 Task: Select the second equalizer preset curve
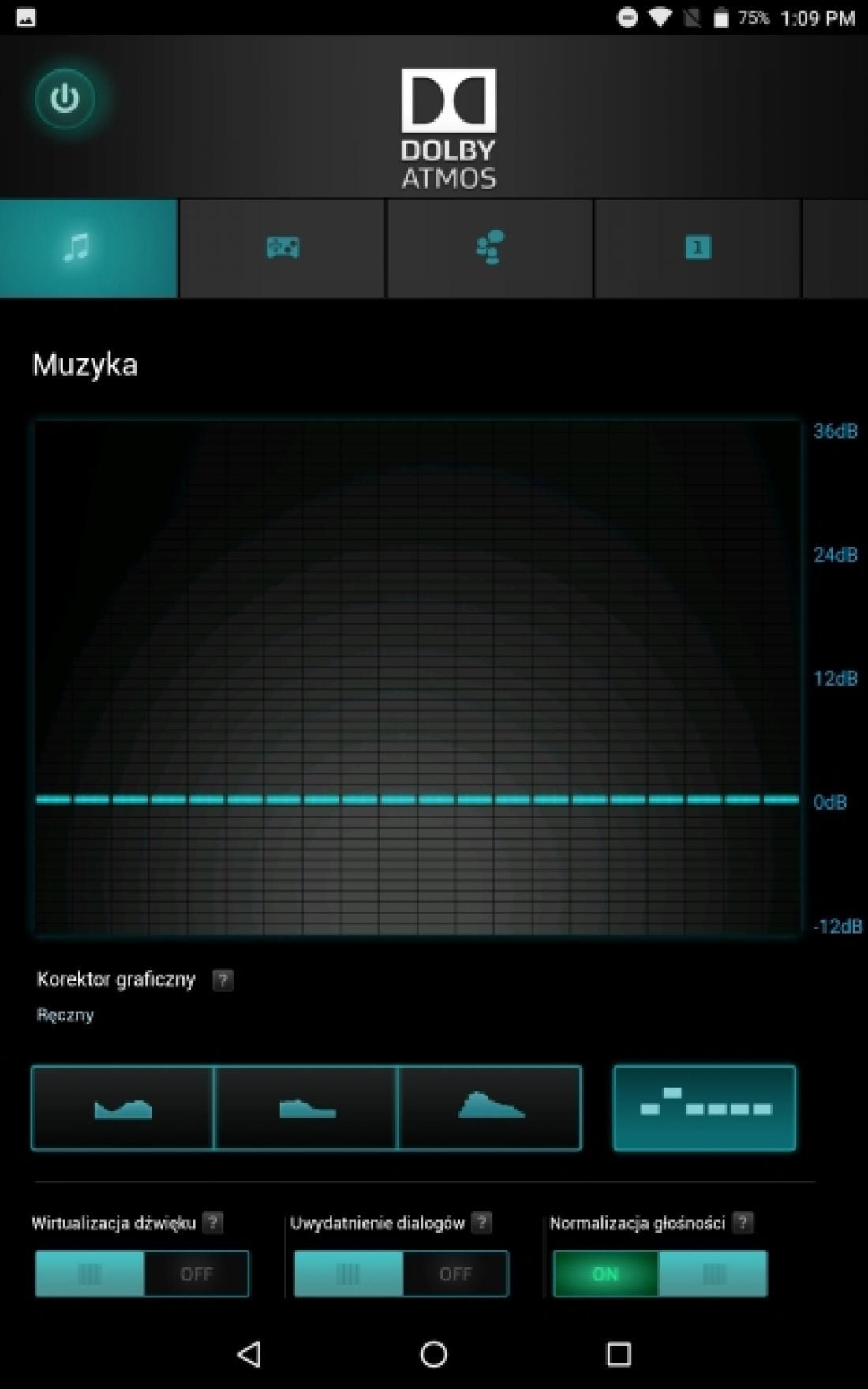click(x=306, y=1108)
